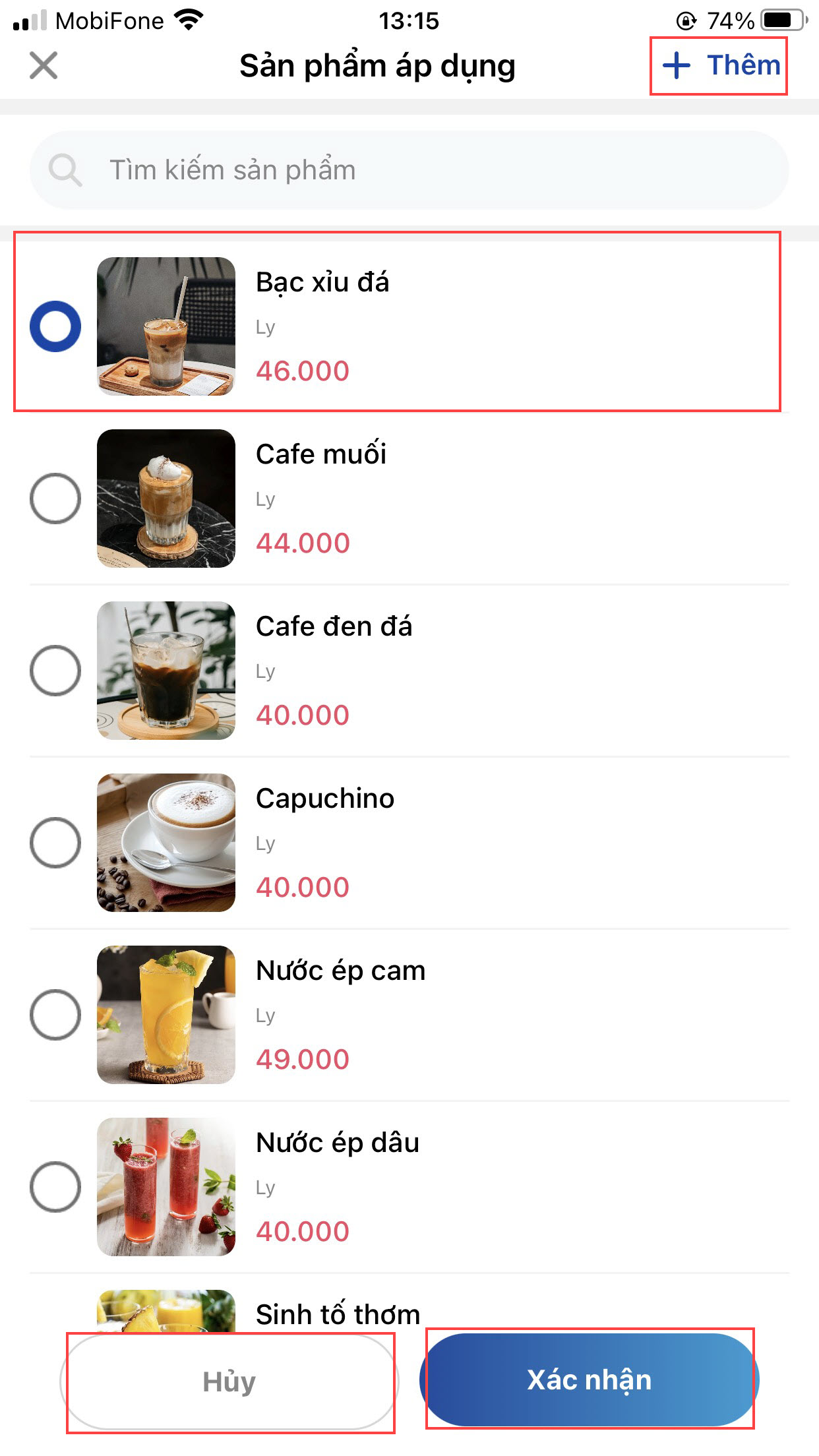This screenshot has width=819, height=1456.
Task: Cancel with the Hủy button
Action: [229, 1381]
